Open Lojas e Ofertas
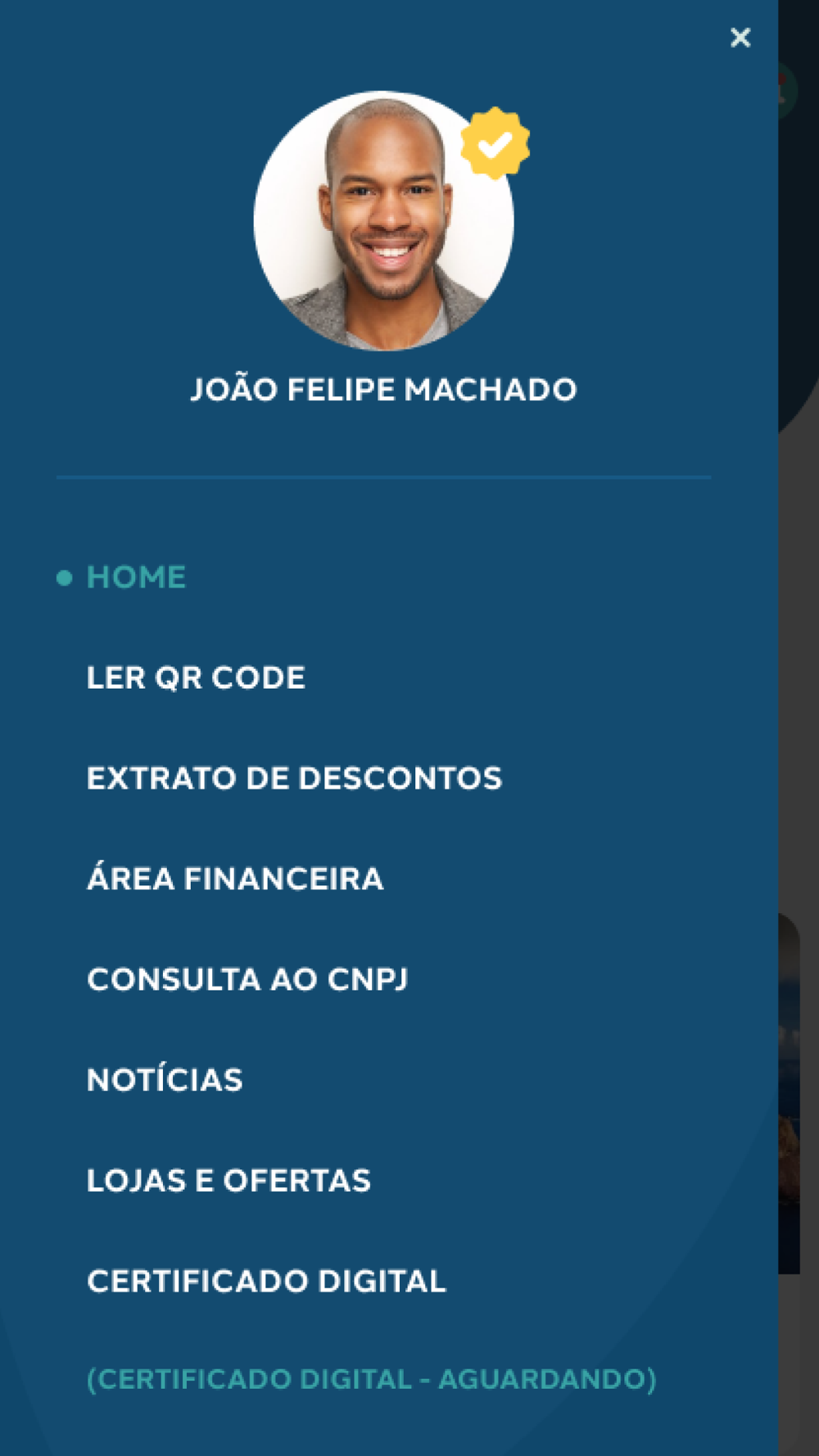The height and width of the screenshot is (1456, 819). [229, 1181]
